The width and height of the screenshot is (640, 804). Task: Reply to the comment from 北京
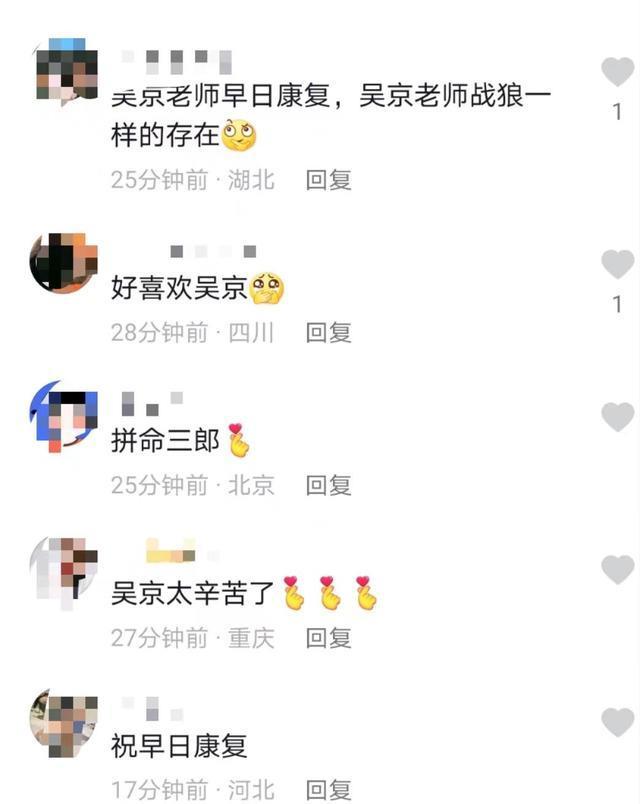coord(328,486)
